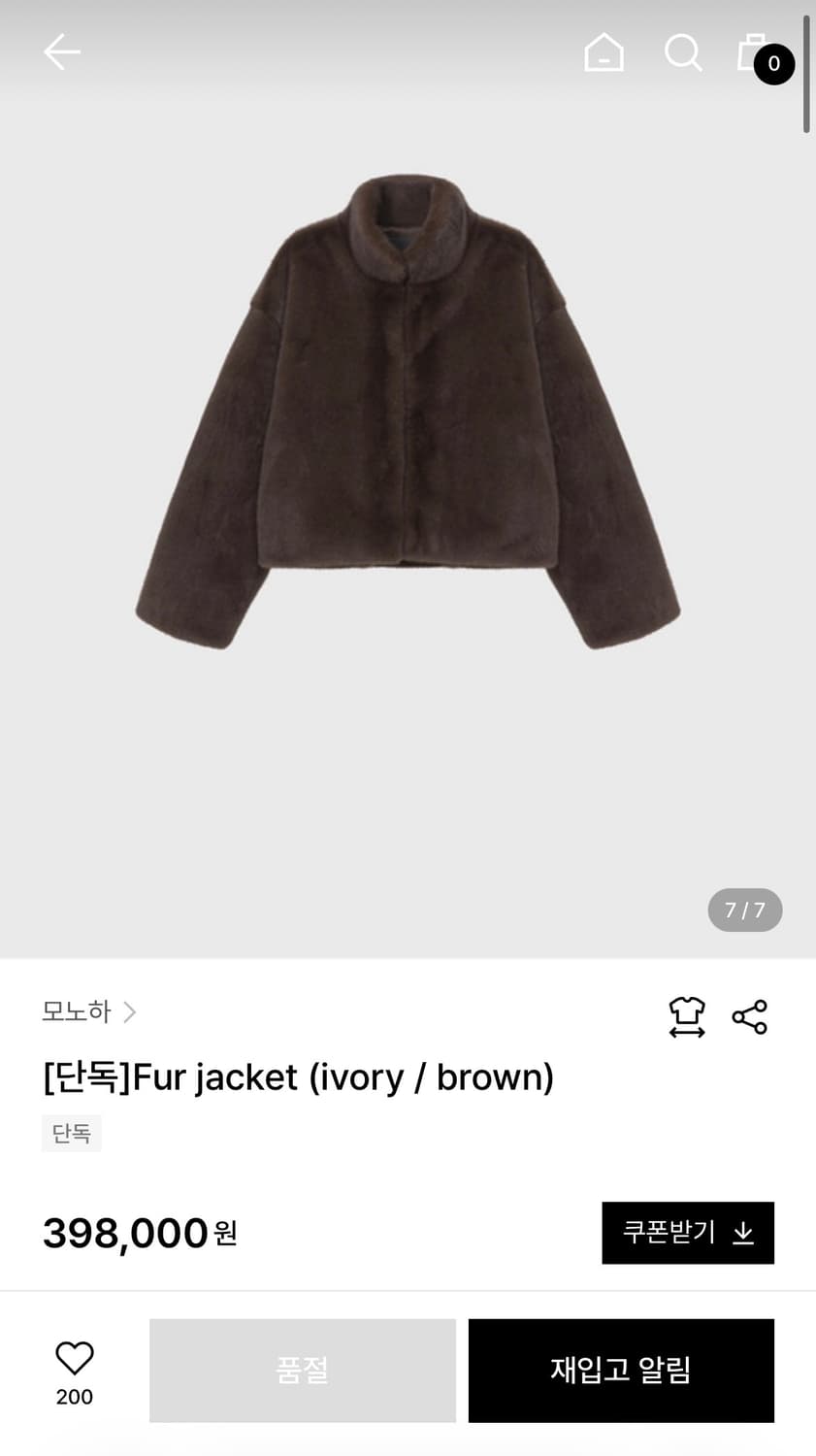Open the home screen icon
Image resolution: width=816 pixels, height=1456 pixels.
tap(604, 53)
